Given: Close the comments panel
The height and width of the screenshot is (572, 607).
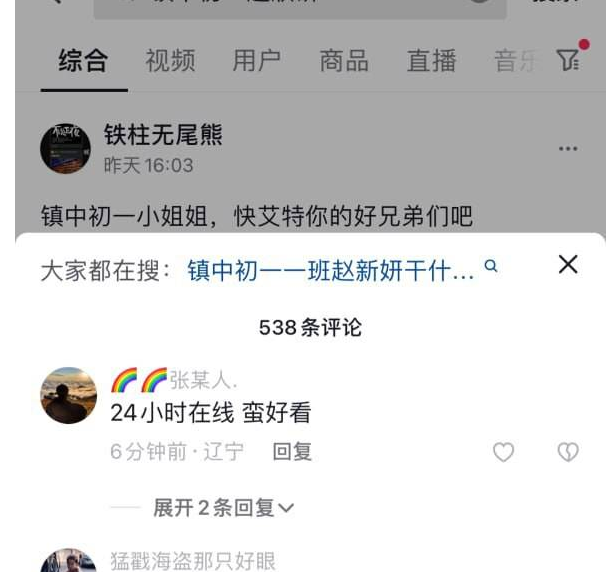Looking at the screenshot, I should pos(568,264).
